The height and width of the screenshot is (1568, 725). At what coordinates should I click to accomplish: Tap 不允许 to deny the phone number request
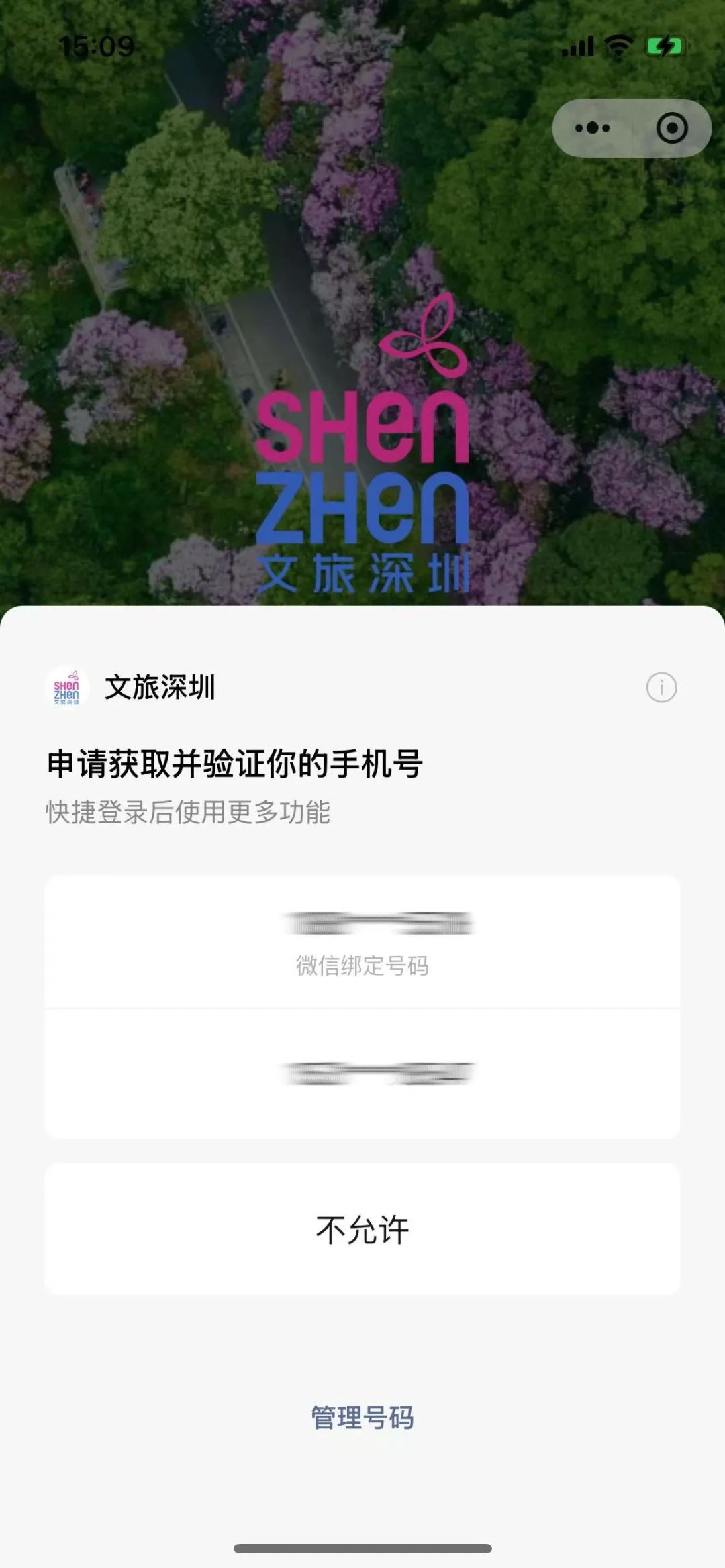click(x=362, y=1230)
